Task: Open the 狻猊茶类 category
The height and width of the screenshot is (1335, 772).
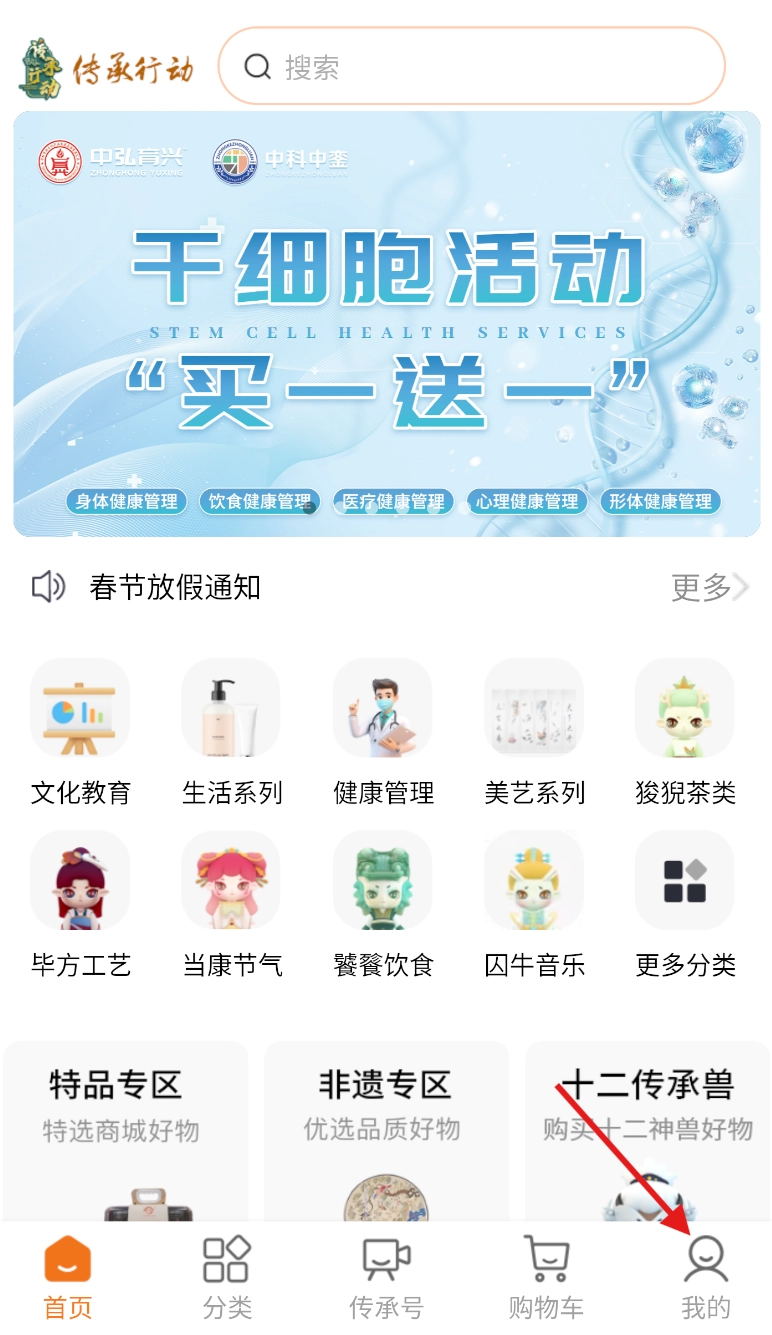Action: point(685,732)
